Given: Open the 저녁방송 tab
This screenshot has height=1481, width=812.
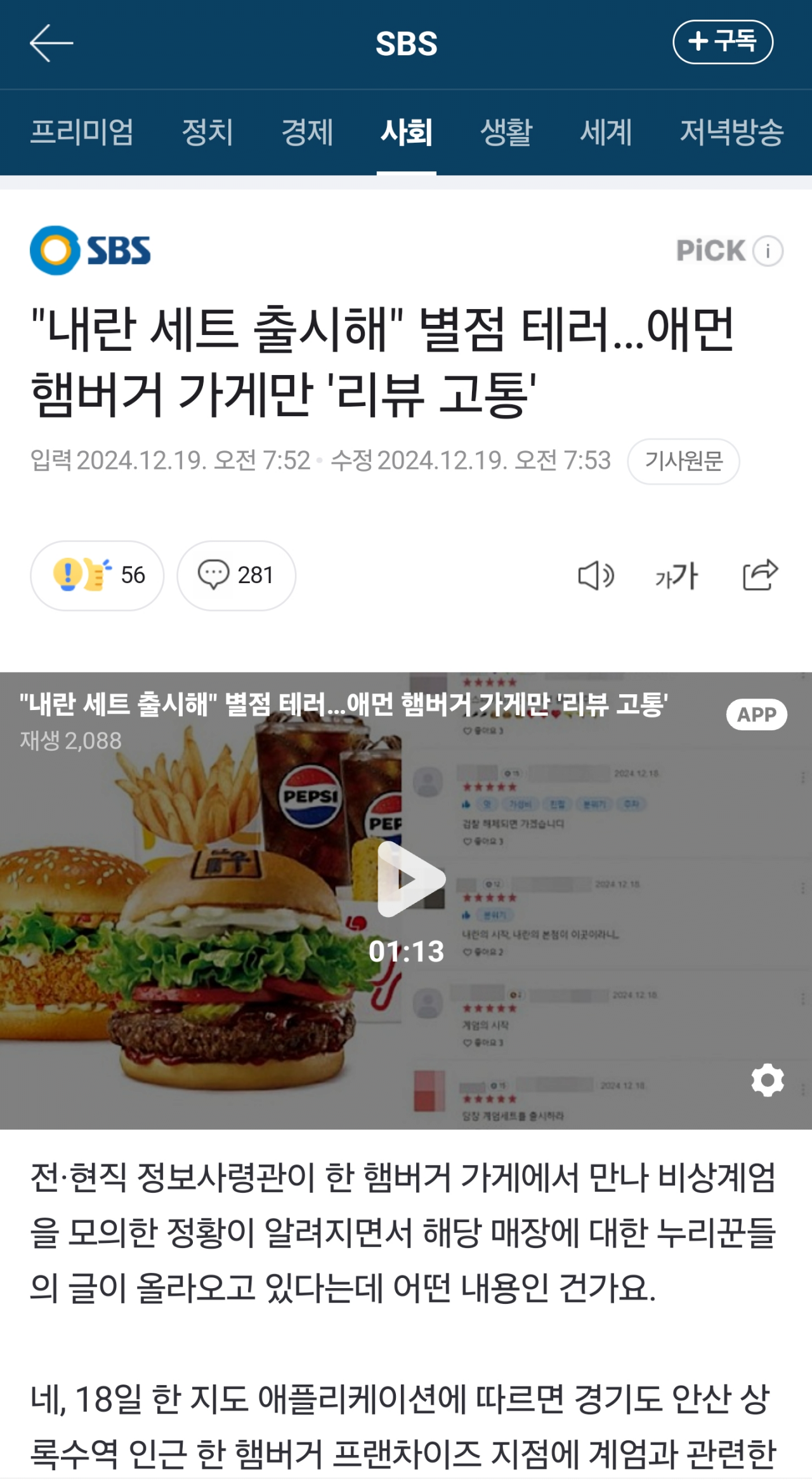Looking at the screenshot, I should (731, 132).
